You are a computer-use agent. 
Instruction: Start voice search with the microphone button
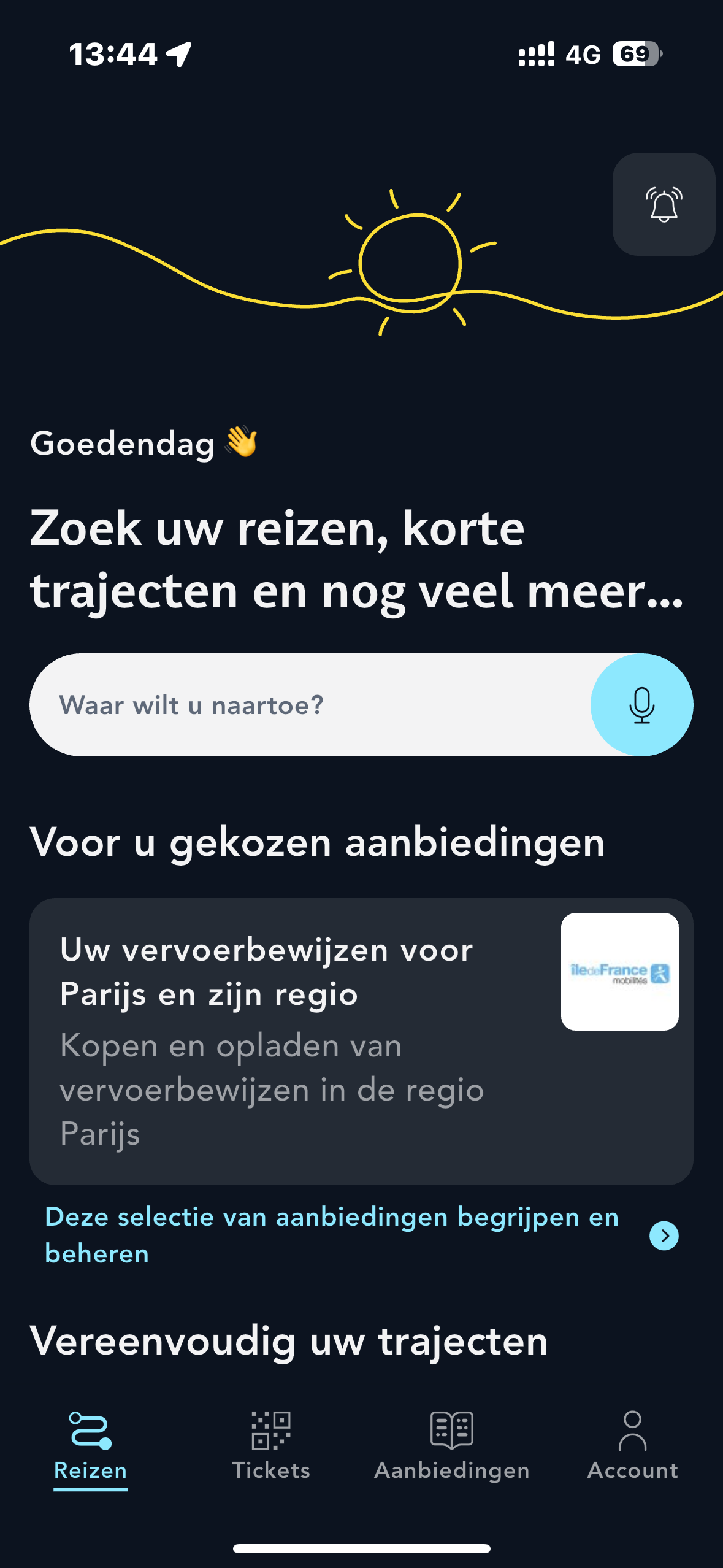point(641,705)
